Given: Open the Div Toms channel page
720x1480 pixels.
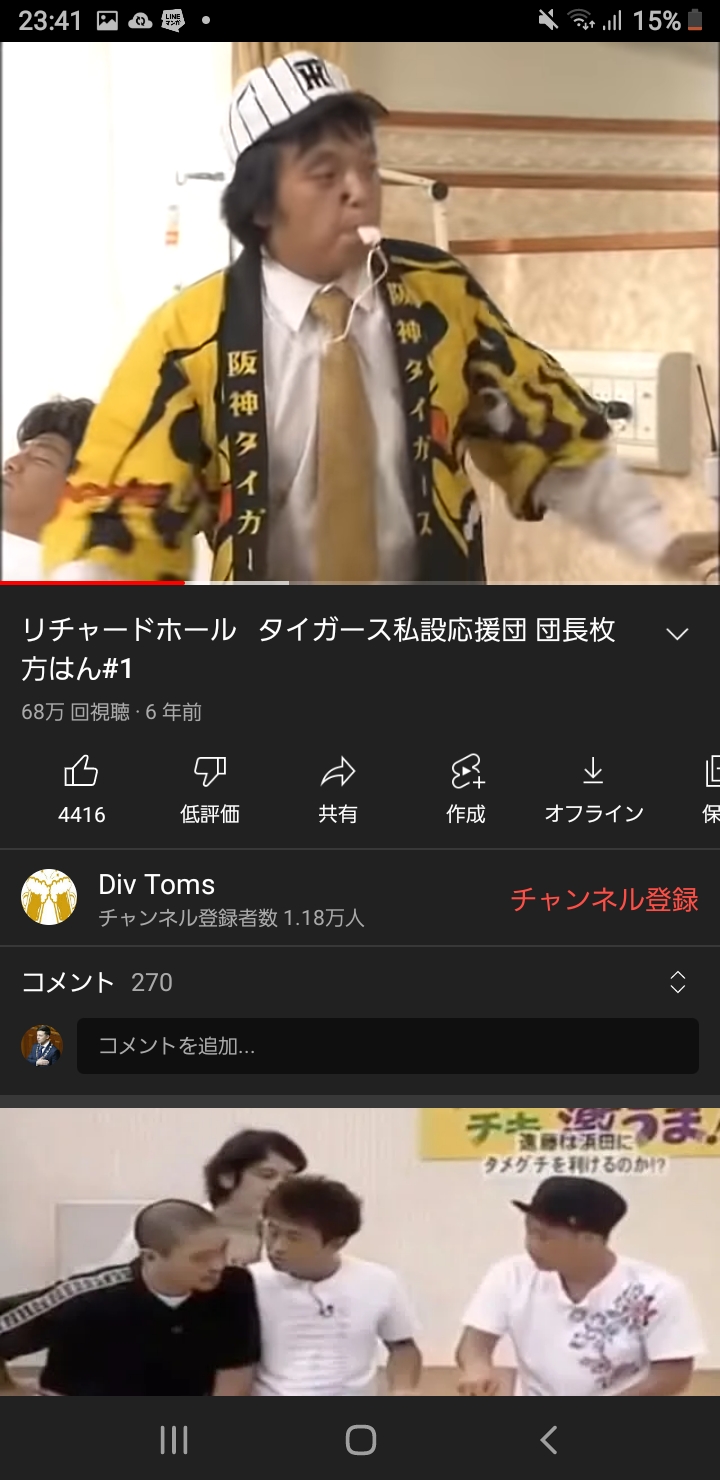Looking at the screenshot, I should click(x=157, y=898).
